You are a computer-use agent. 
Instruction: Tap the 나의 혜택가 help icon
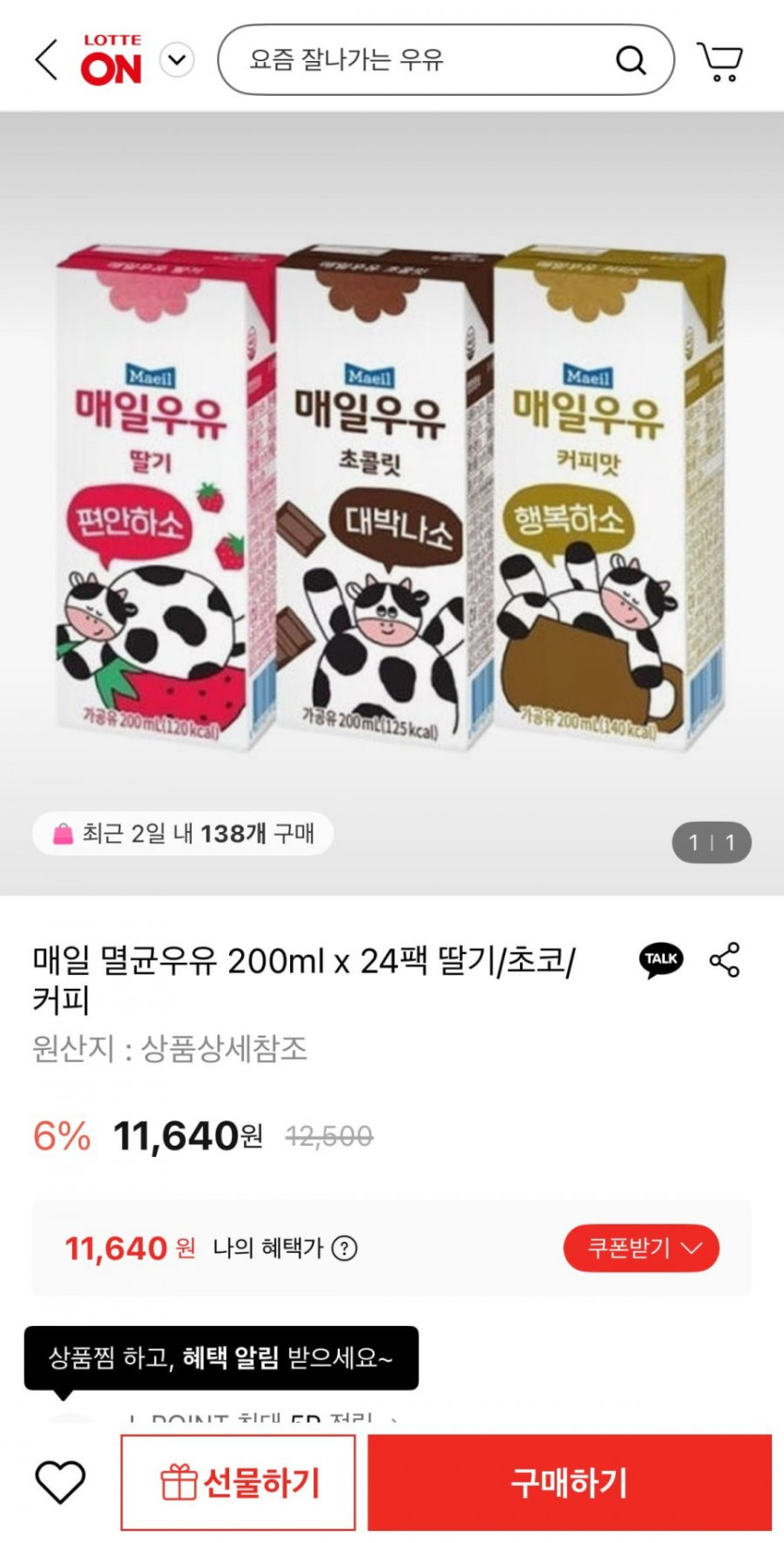click(x=346, y=1248)
